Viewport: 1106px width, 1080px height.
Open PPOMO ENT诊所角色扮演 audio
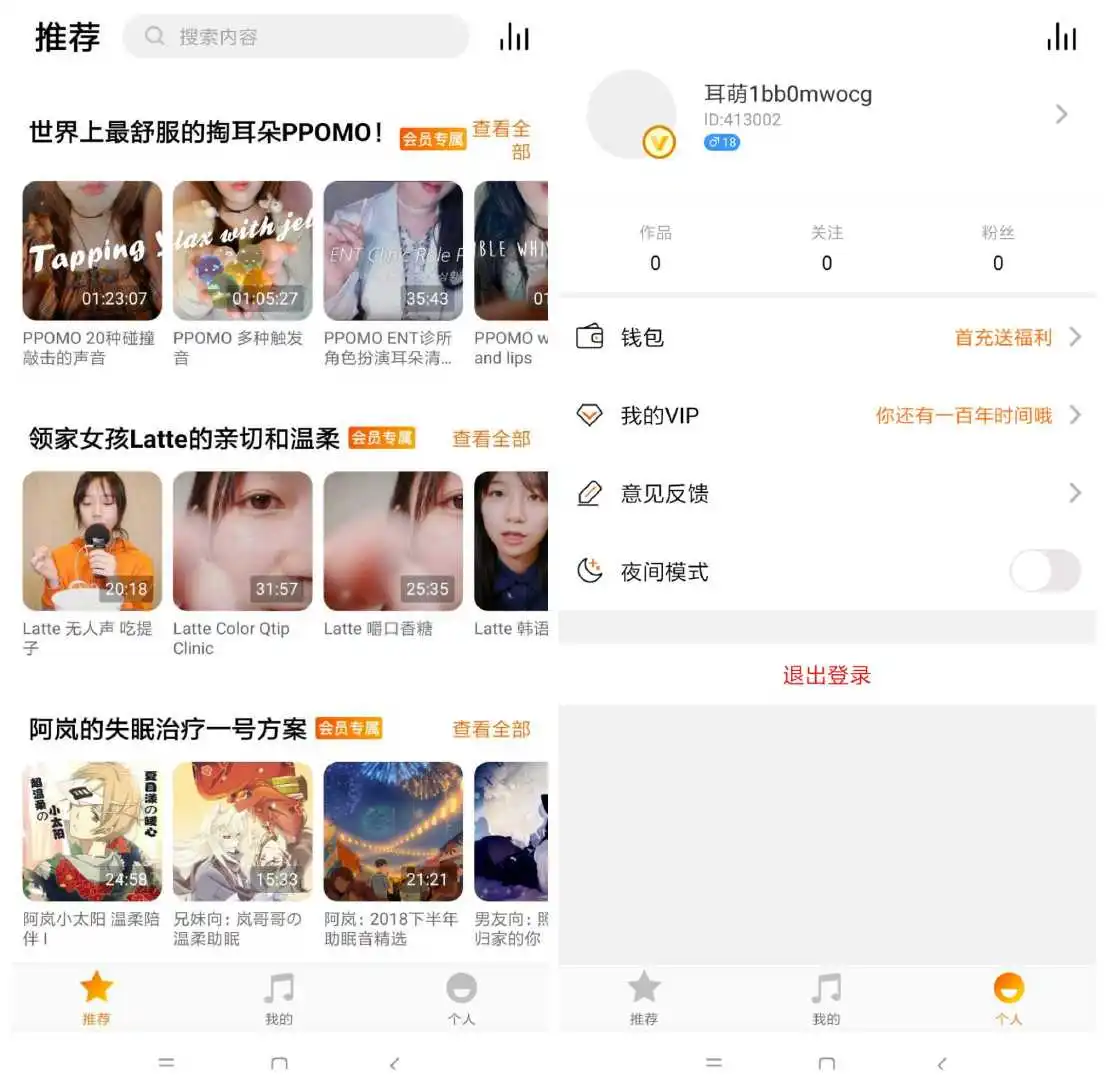pos(393,251)
